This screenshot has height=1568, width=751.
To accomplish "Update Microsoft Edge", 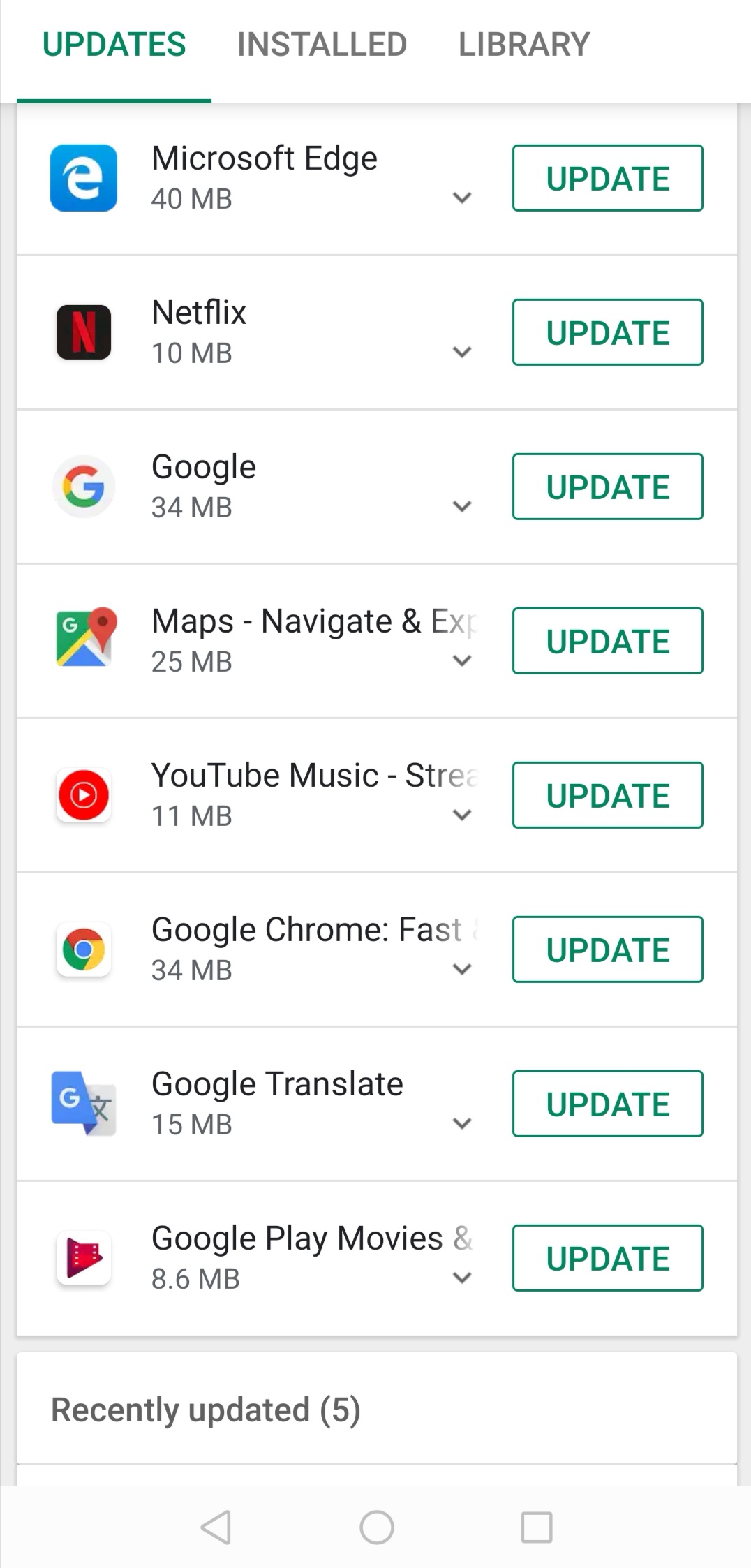I will point(607,178).
